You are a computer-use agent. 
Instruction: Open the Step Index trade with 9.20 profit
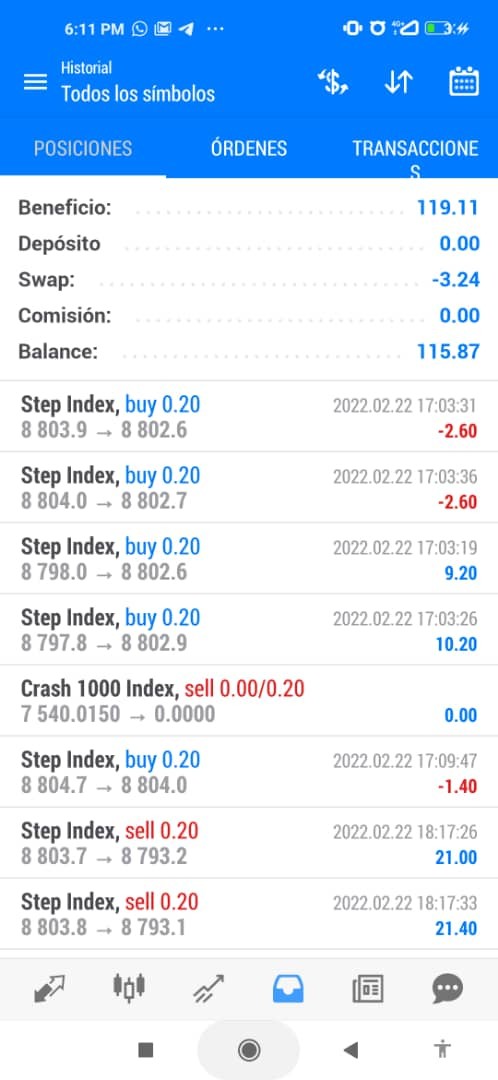tap(249, 559)
